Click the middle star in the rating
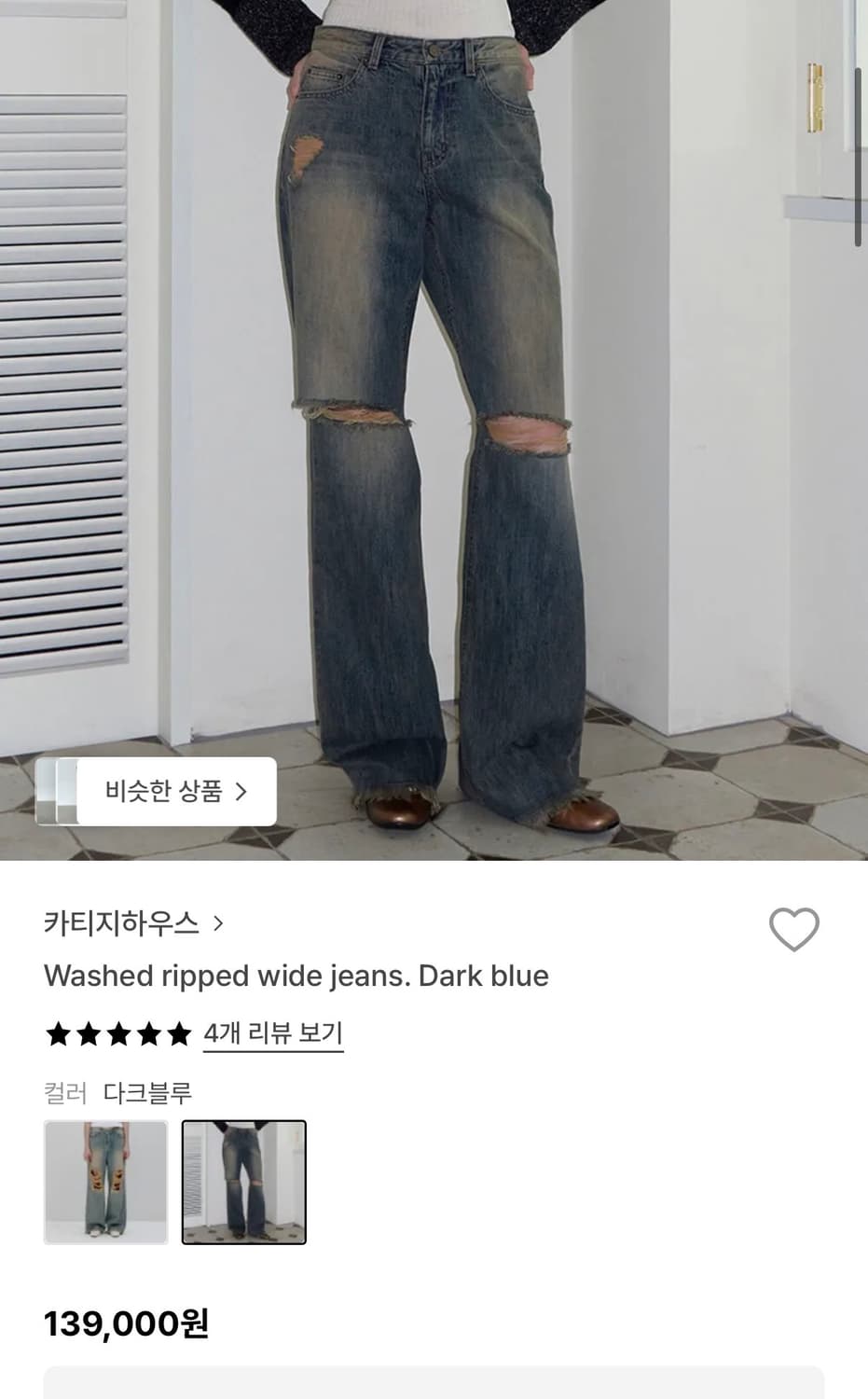The height and width of the screenshot is (1399, 868). click(x=117, y=1033)
